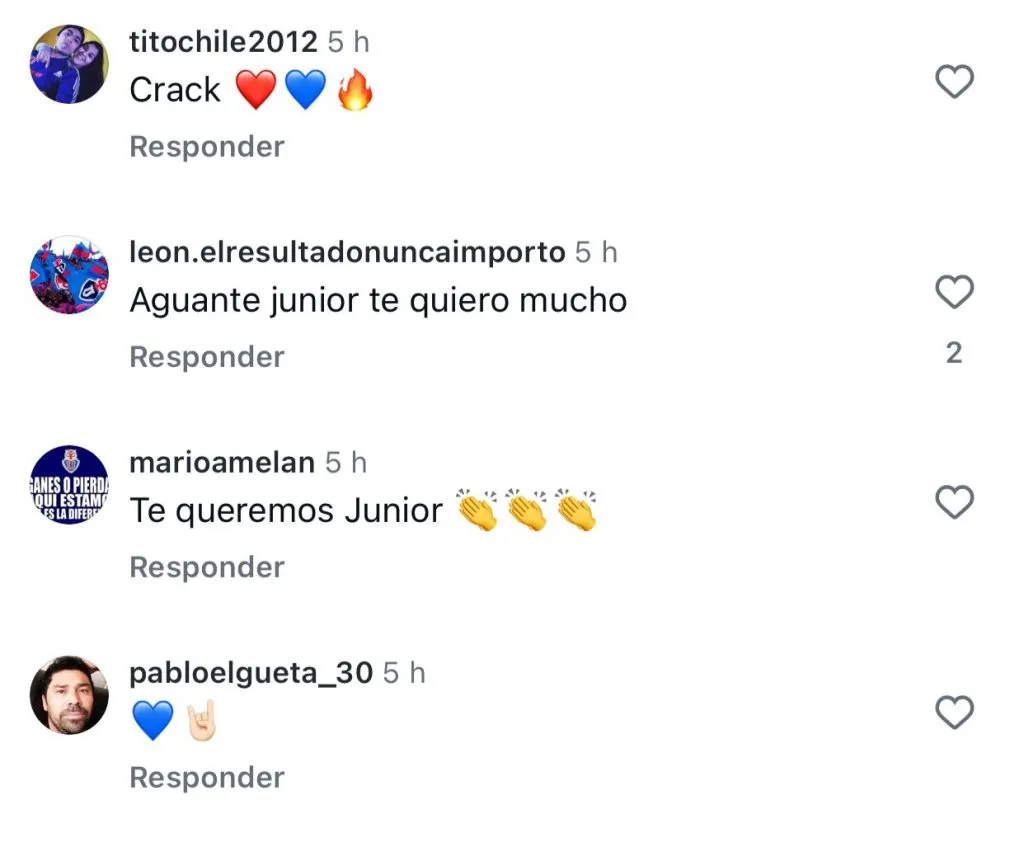The width and height of the screenshot is (1024, 847).
Task: Open username leon.elresultadonuncaimporto
Action: [x=347, y=252]
